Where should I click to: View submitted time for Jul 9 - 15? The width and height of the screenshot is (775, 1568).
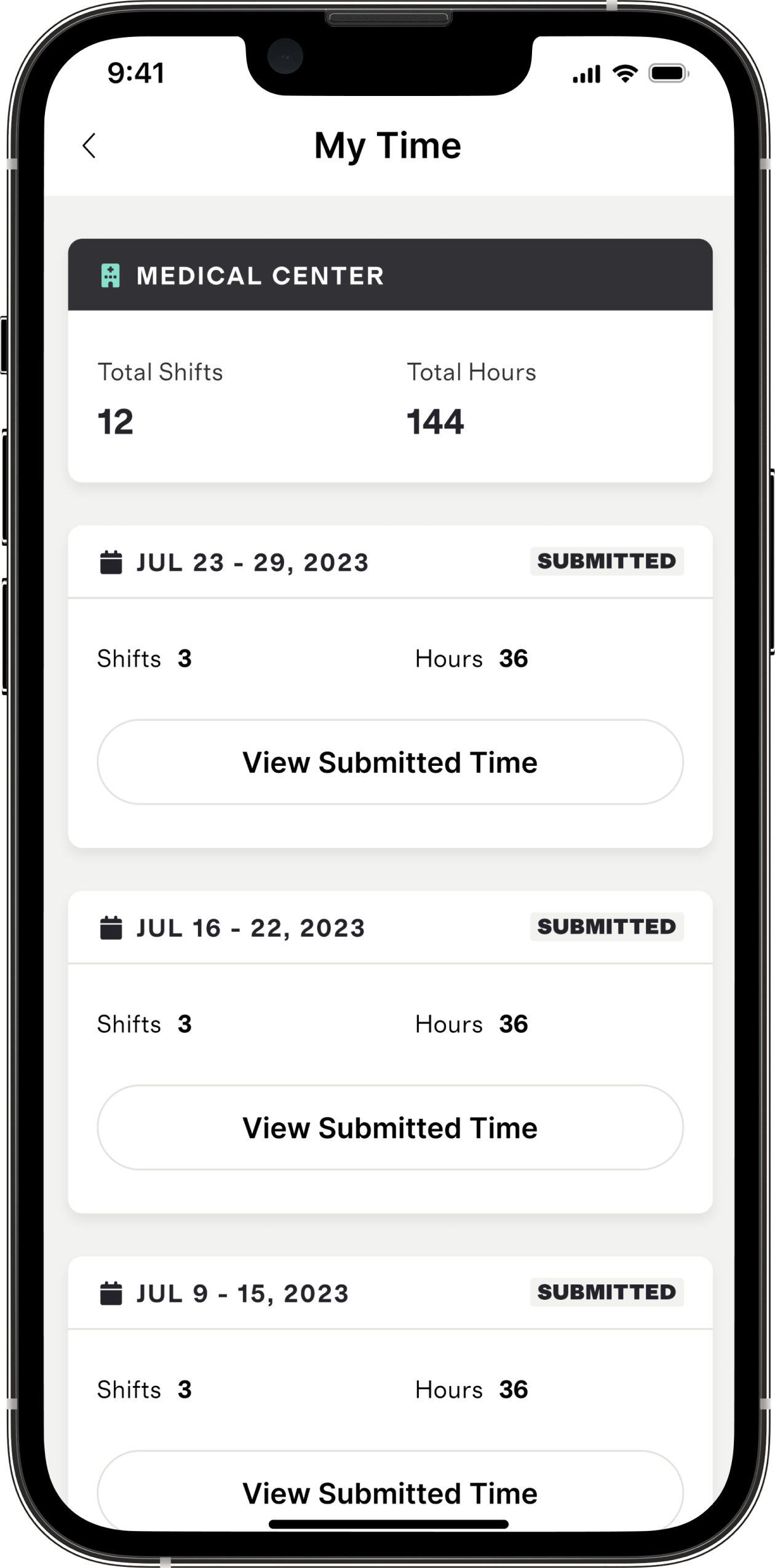tap(390, 1491)
